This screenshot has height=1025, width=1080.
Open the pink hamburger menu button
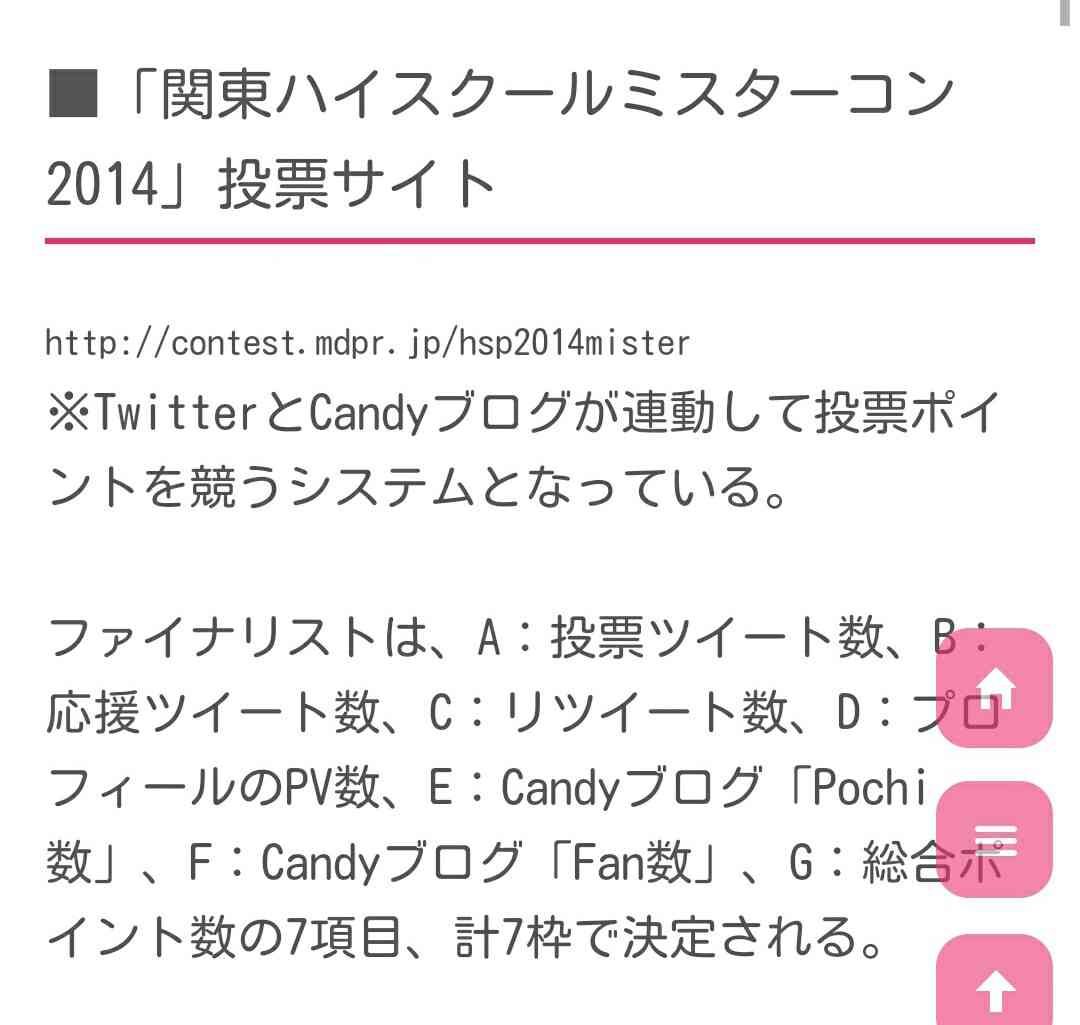(x=994, y=840)
